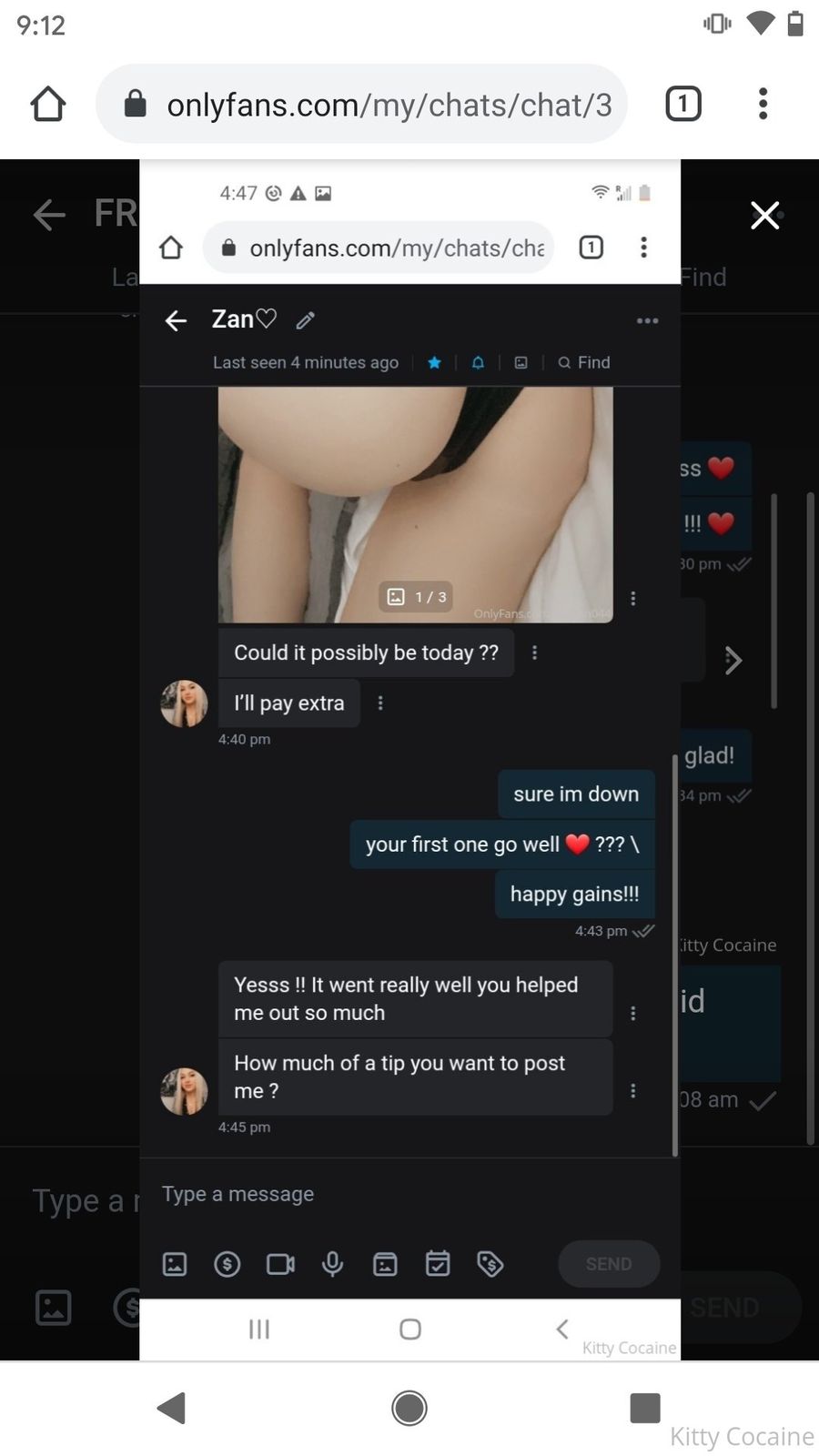This screenshot has width=819, height=1456.
Task: Go back using the system back button
Action: coord(171,1408)
